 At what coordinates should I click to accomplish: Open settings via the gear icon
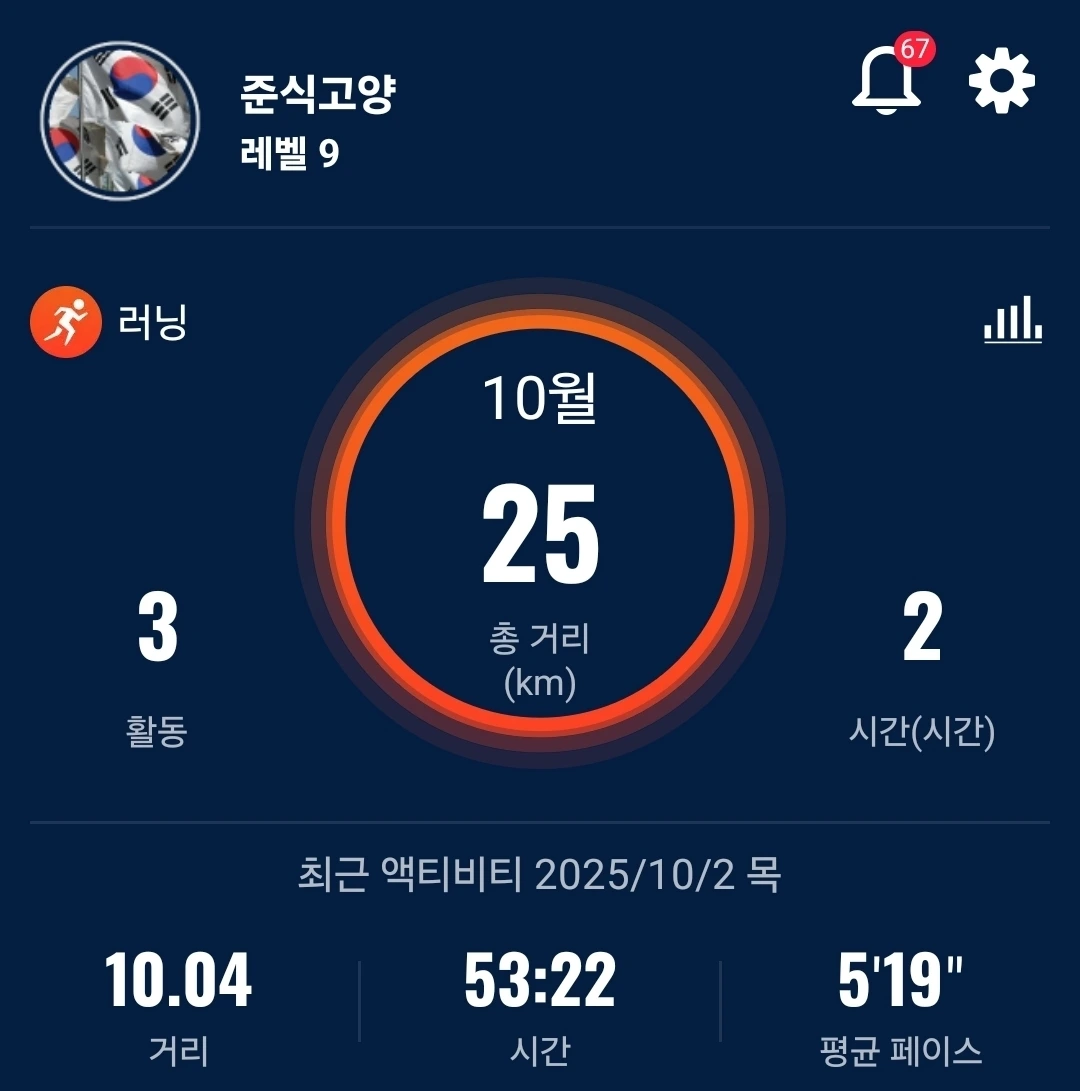pos(1002,81)
